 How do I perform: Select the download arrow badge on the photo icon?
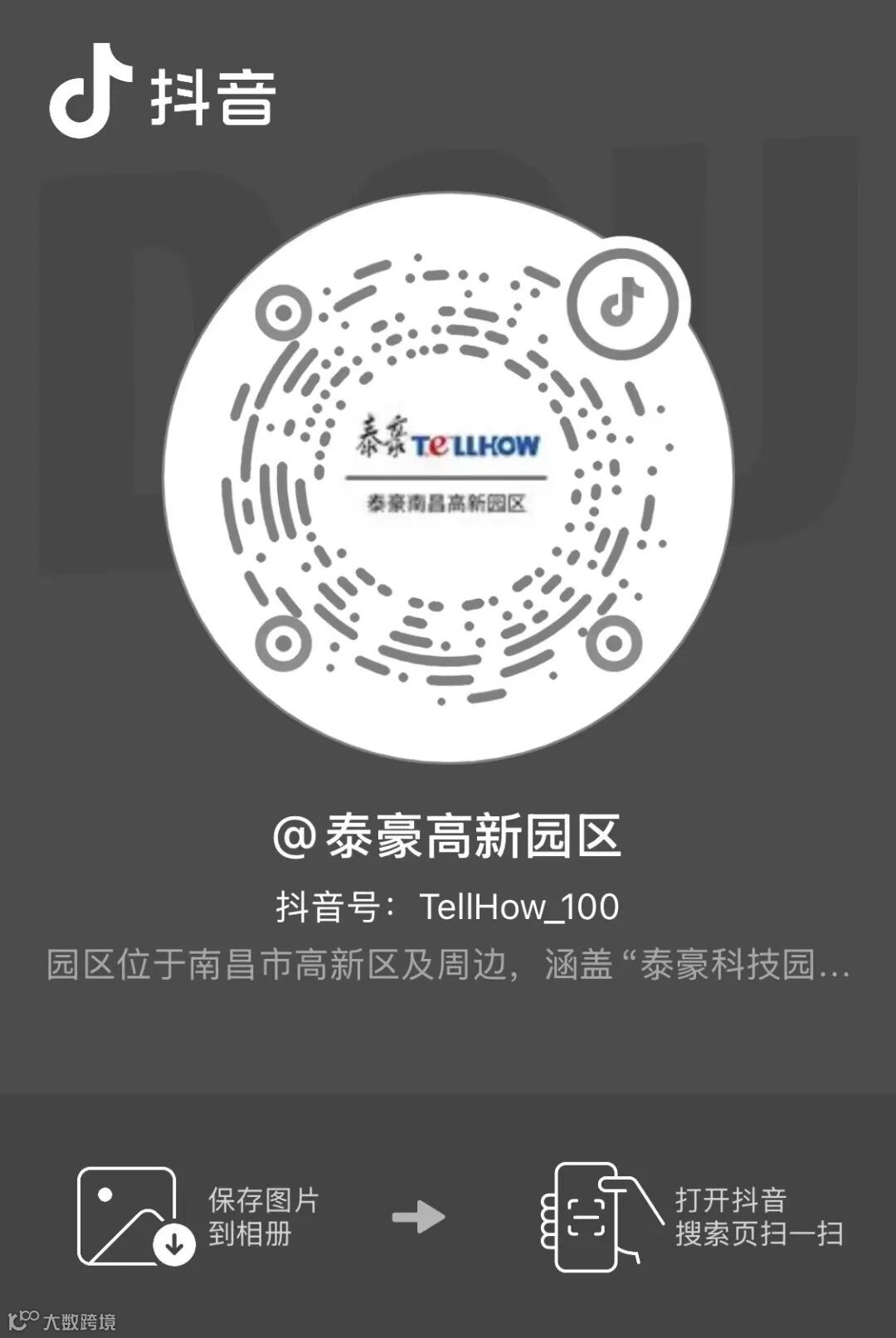click(x=172, y=1243)
